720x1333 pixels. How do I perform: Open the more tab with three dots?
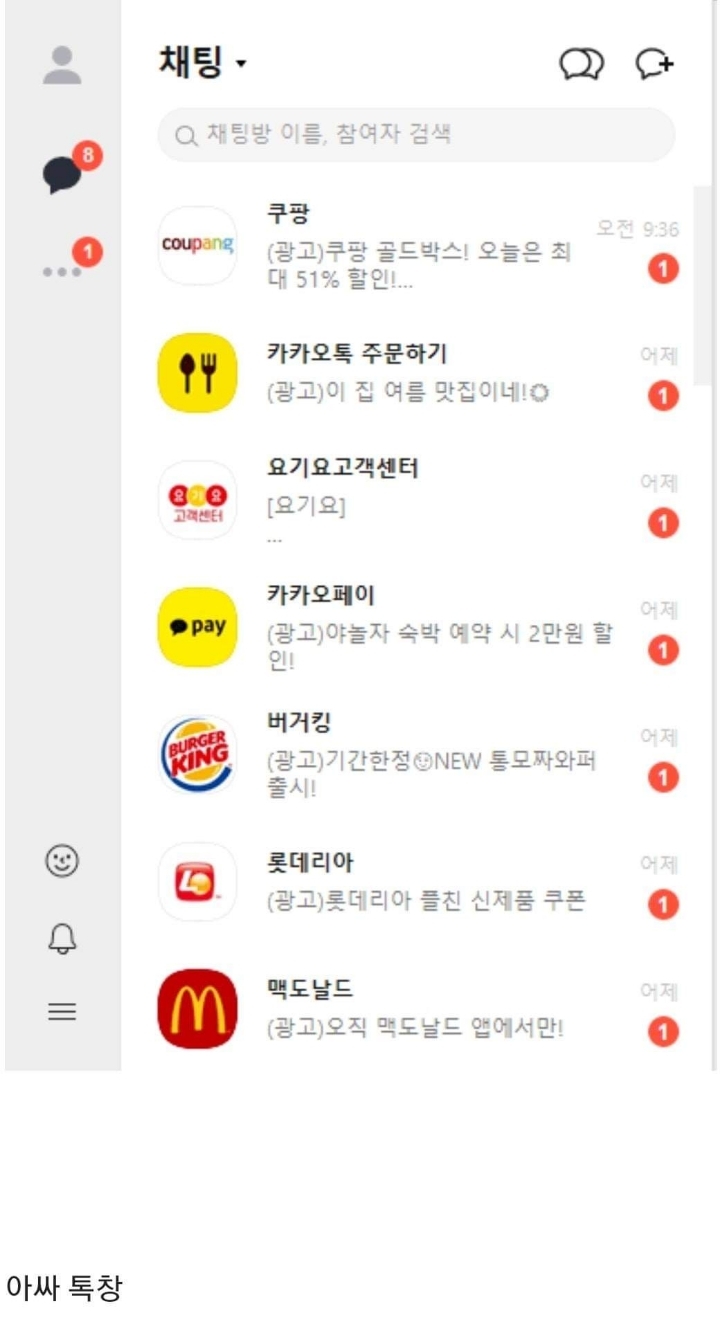pyautogui.click(x=66, y=264)
